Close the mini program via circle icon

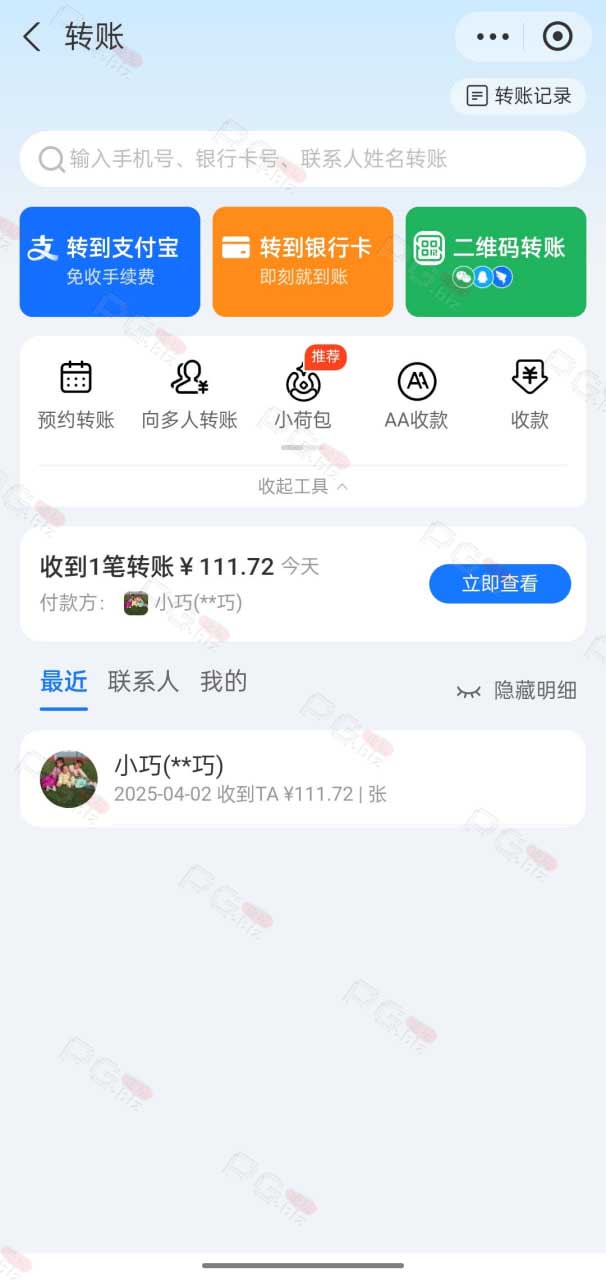(557, 37)
